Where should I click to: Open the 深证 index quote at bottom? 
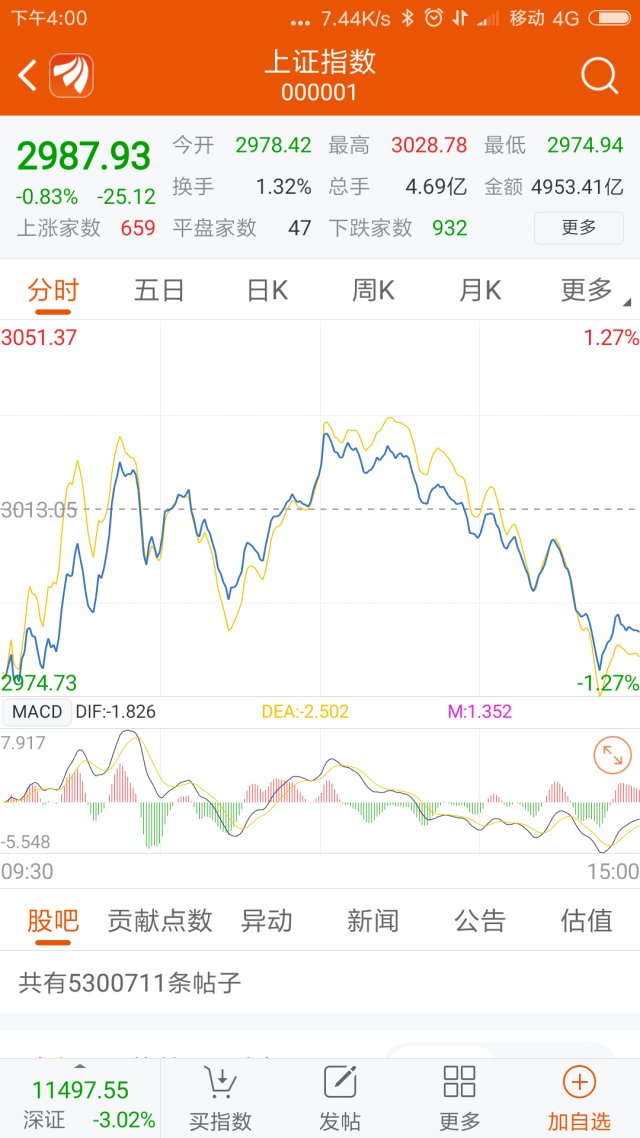pos(80,1099)
